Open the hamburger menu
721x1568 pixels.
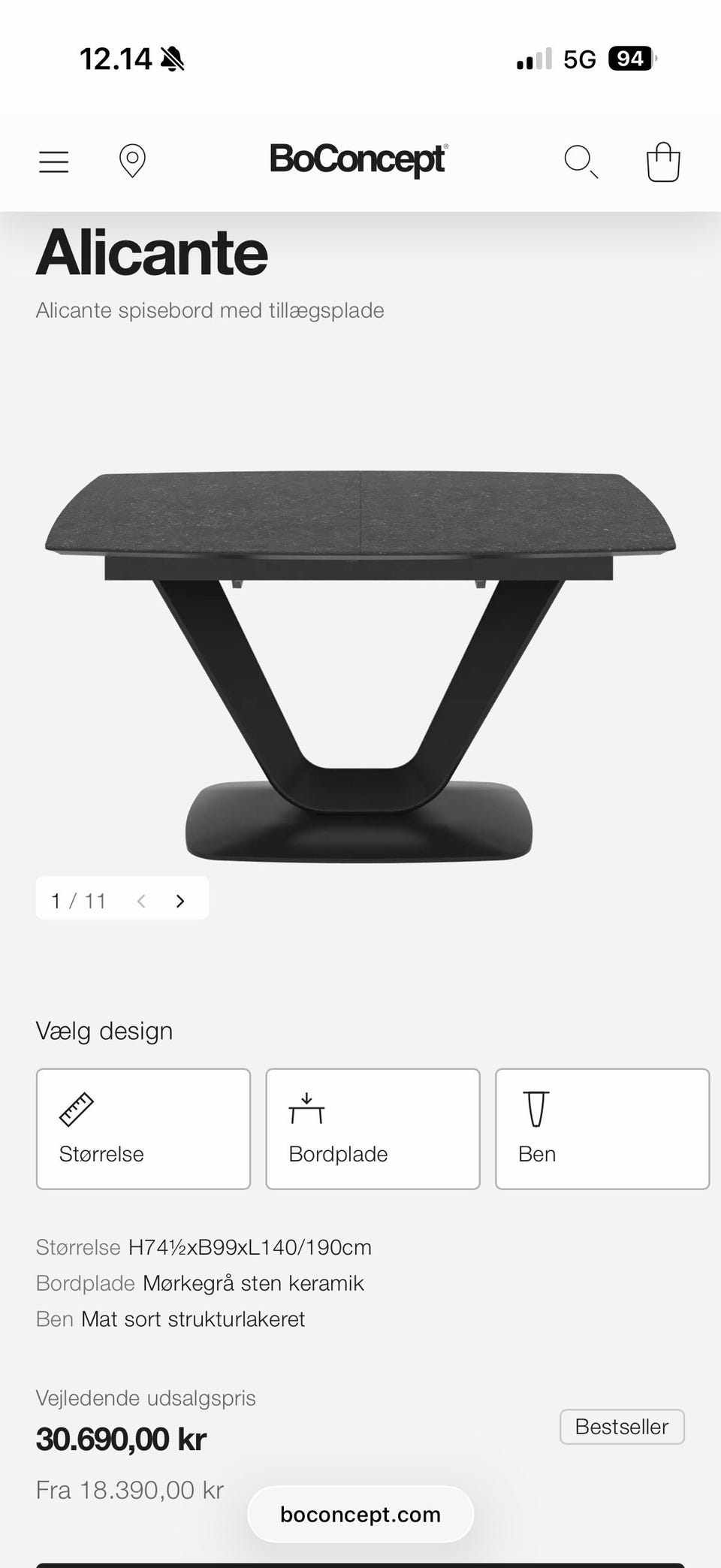pos(53,162)
